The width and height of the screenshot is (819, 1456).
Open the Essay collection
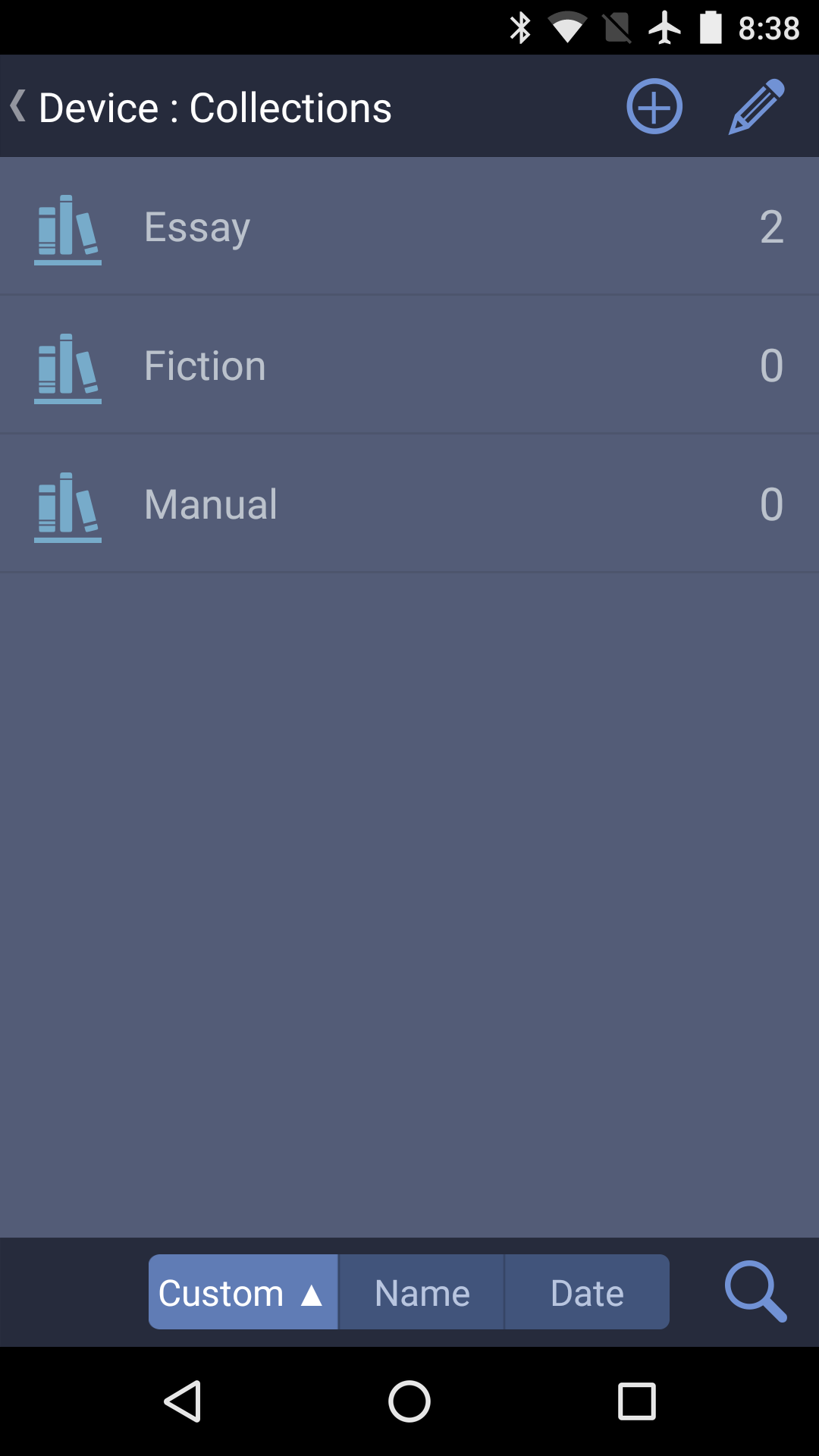click(409, 226)
